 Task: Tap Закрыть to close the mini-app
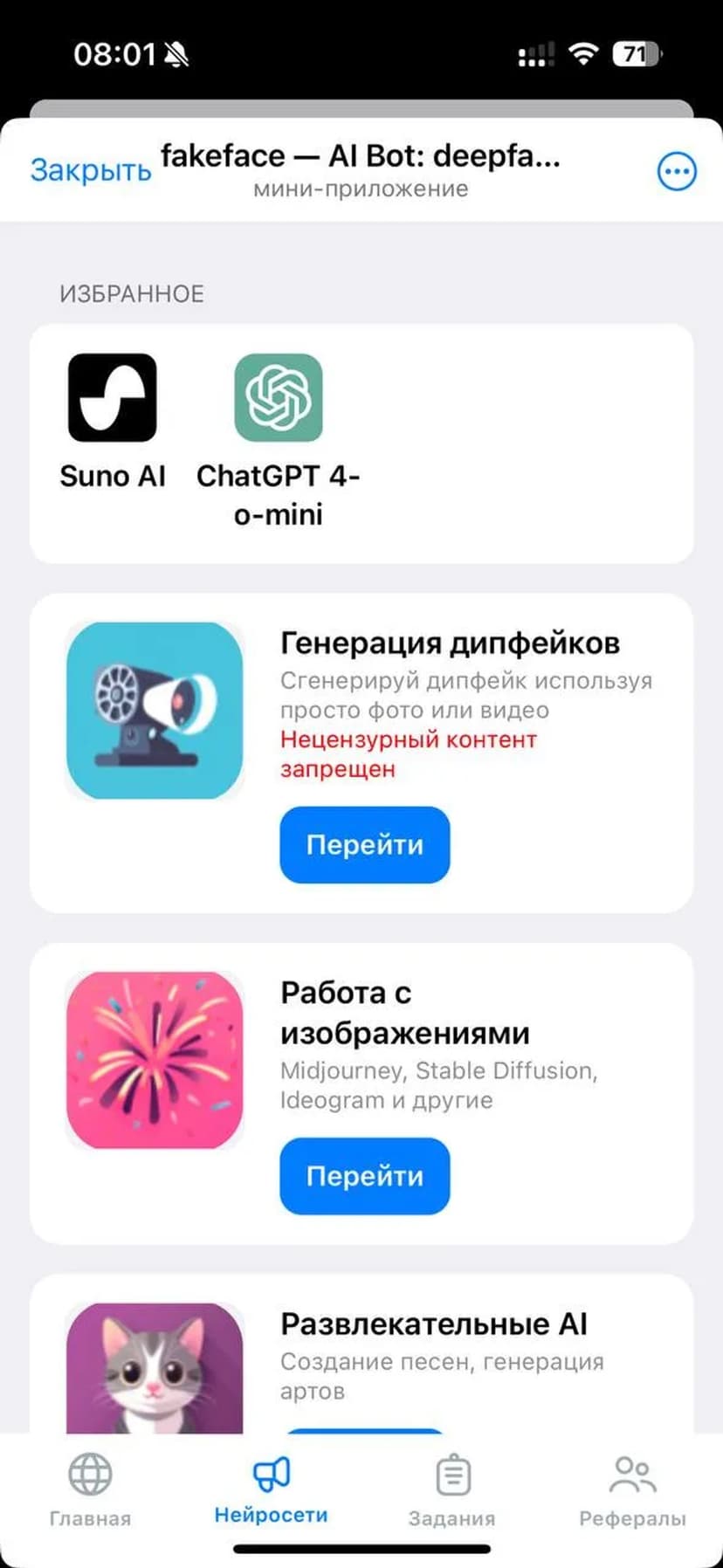point(91,169)
